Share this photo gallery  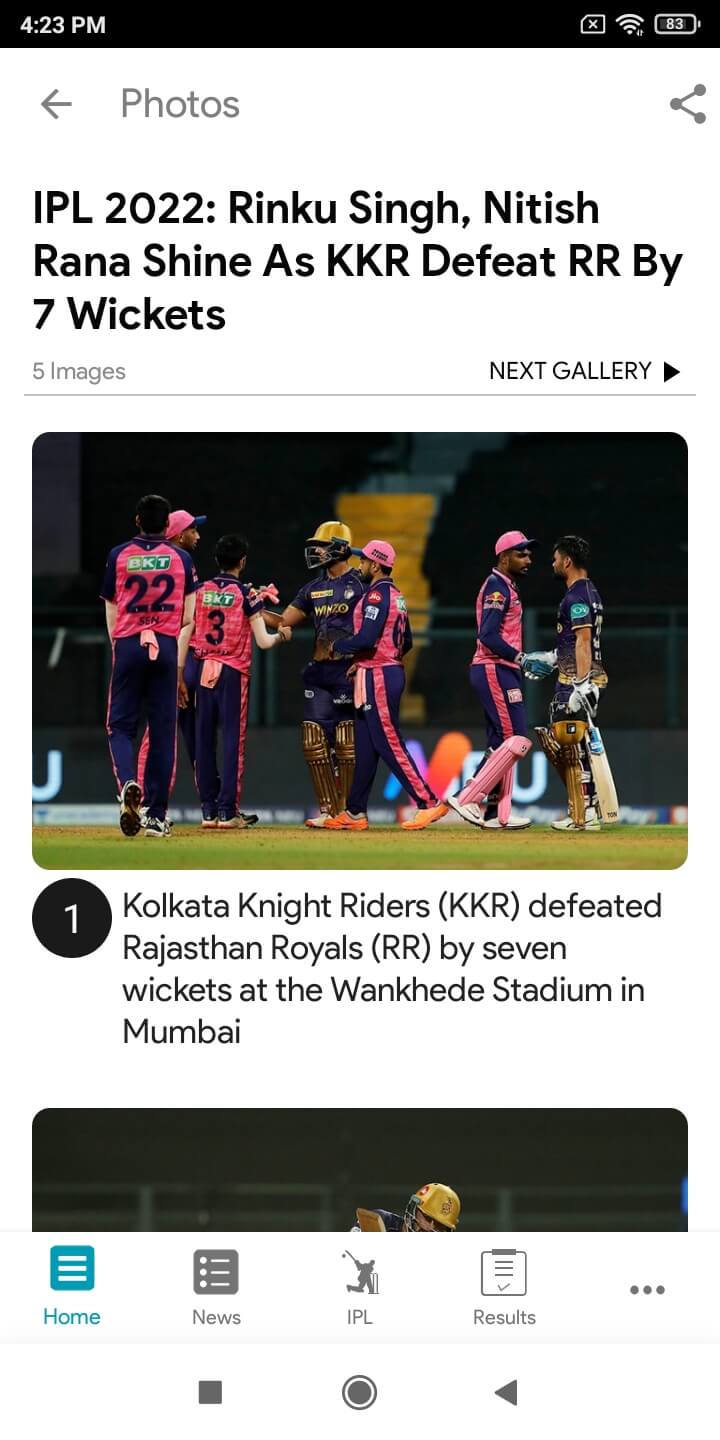pos(687,104)
